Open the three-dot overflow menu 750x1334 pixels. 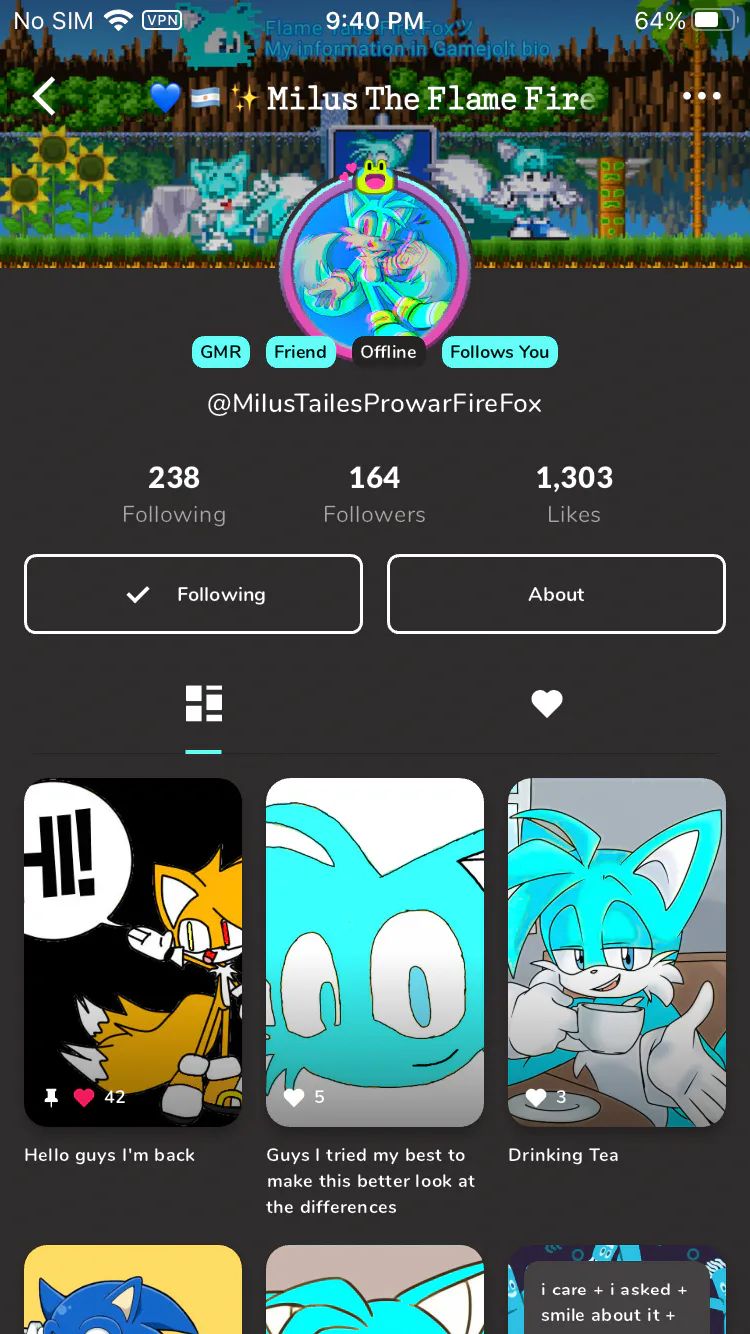[701, 97]
